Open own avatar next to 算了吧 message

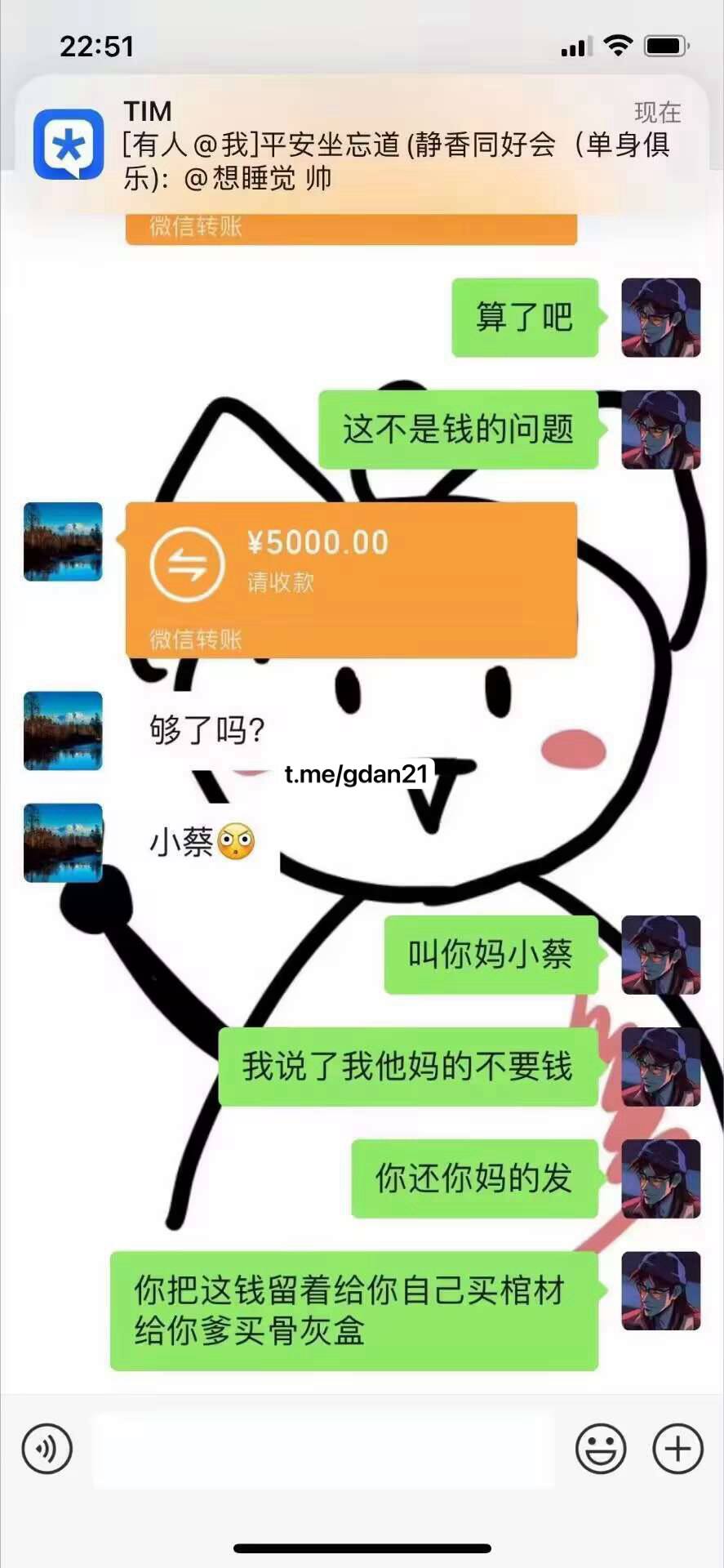point(660,318)
